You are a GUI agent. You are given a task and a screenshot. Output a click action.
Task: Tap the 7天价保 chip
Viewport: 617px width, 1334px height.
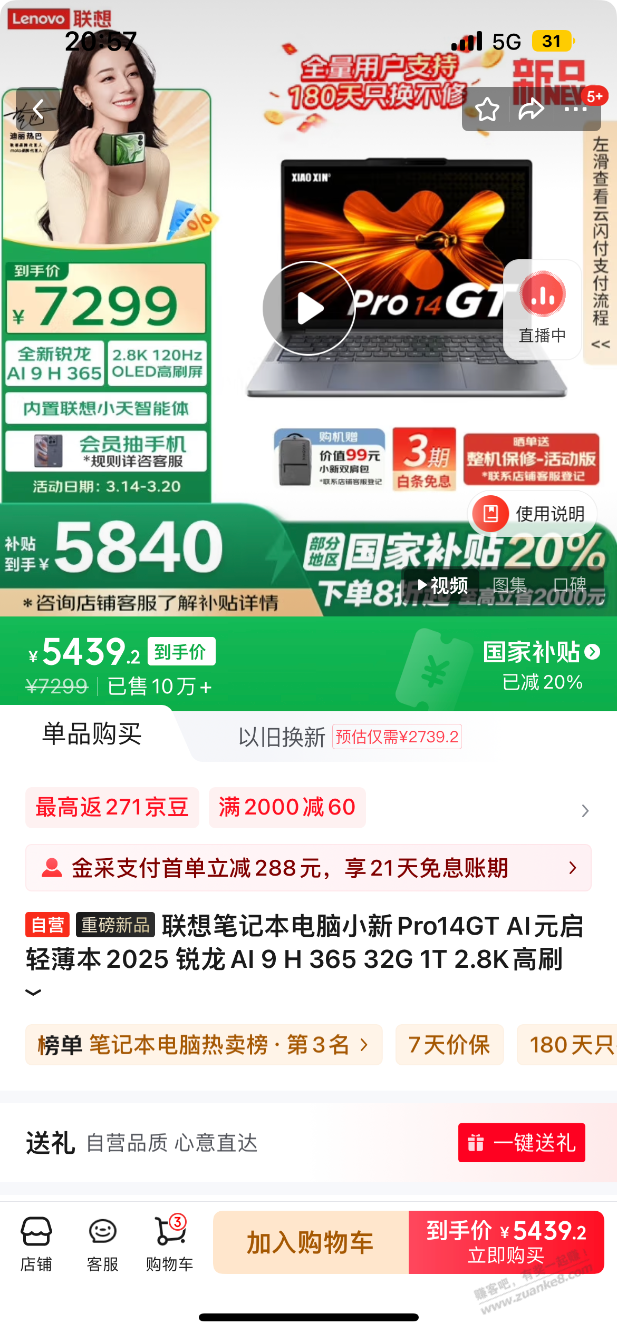point(449,1045)
